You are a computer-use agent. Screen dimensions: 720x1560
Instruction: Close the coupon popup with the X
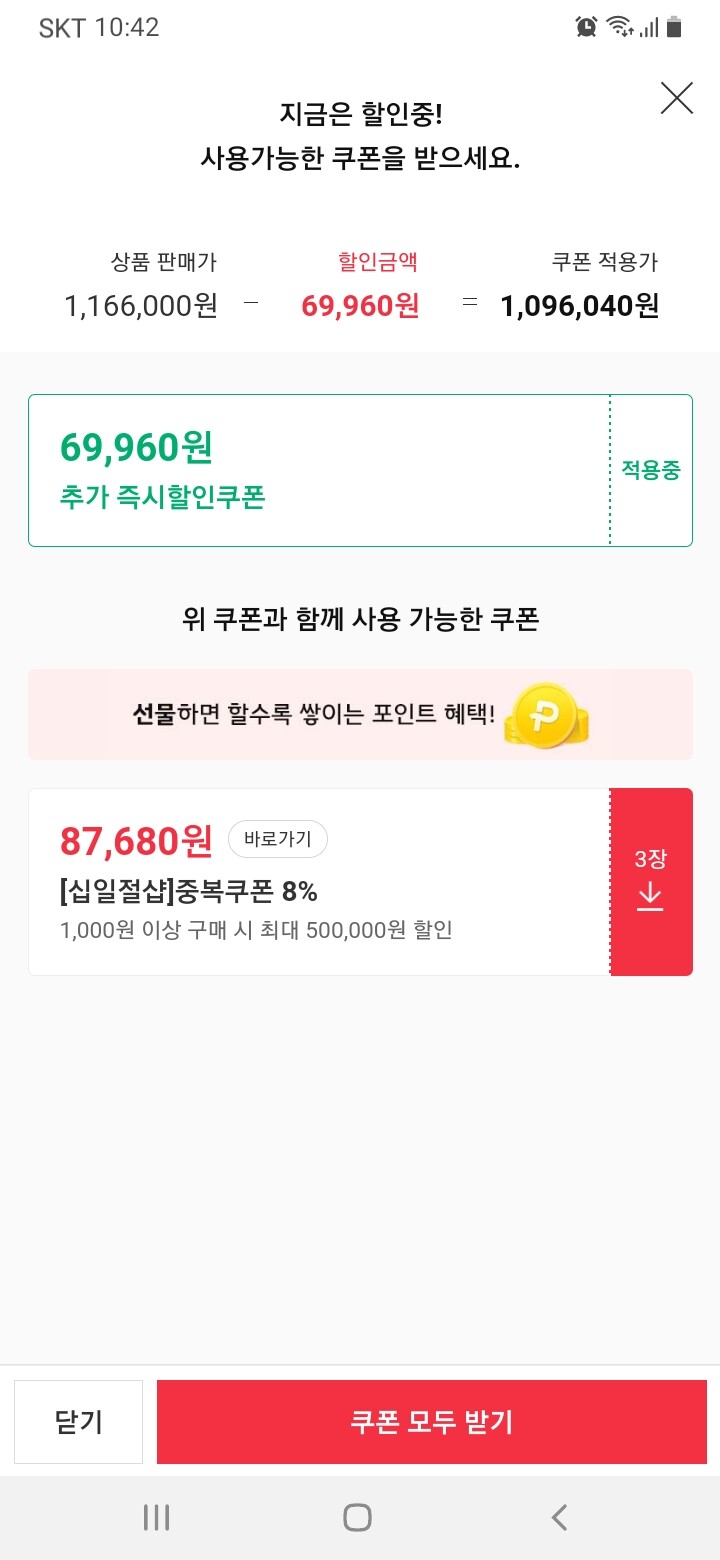[x=677, y=98]
